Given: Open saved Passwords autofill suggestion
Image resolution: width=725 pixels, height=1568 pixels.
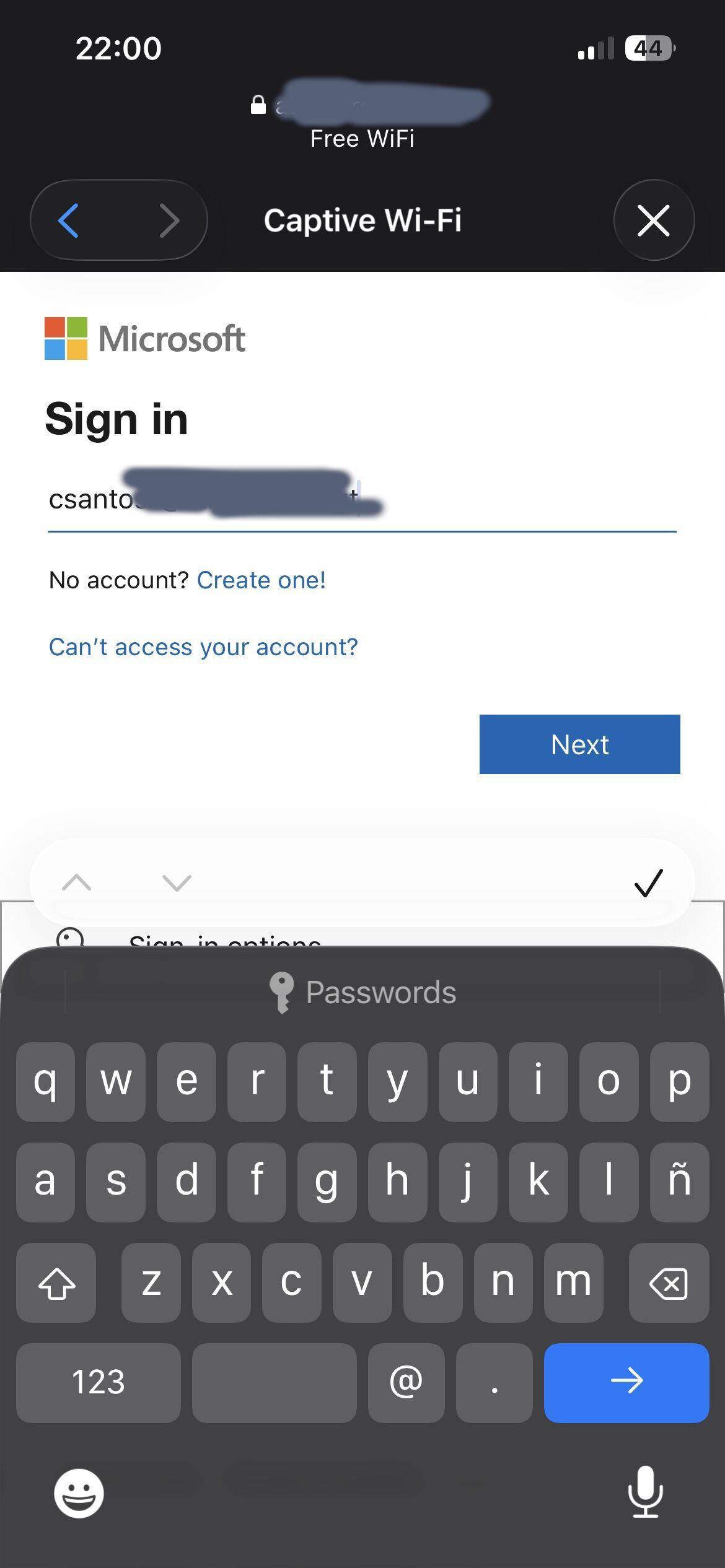Looking at the screenshot, I should pos(363,993).
